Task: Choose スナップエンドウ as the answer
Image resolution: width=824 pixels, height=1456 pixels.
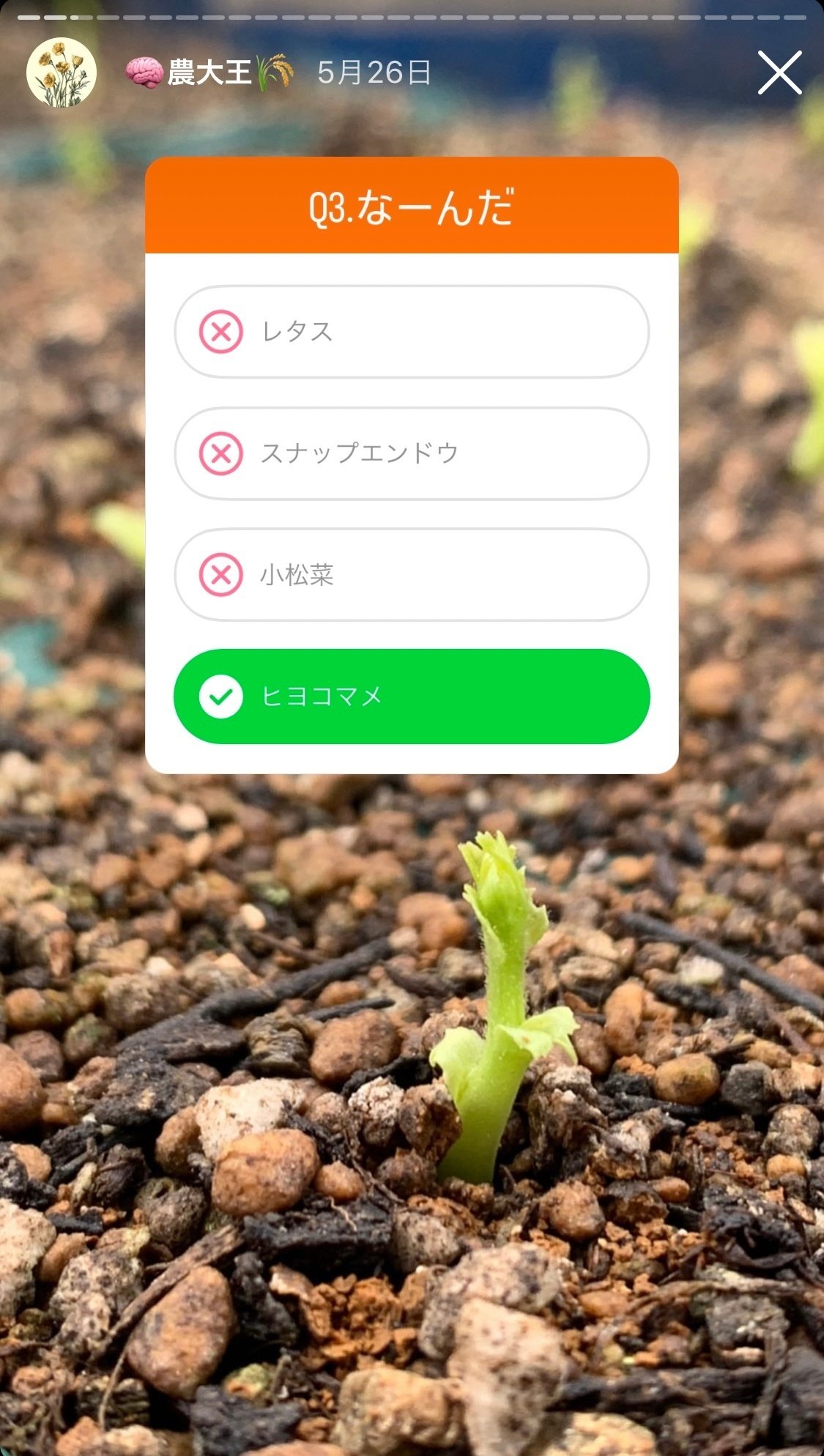Action: click(412, 453)
